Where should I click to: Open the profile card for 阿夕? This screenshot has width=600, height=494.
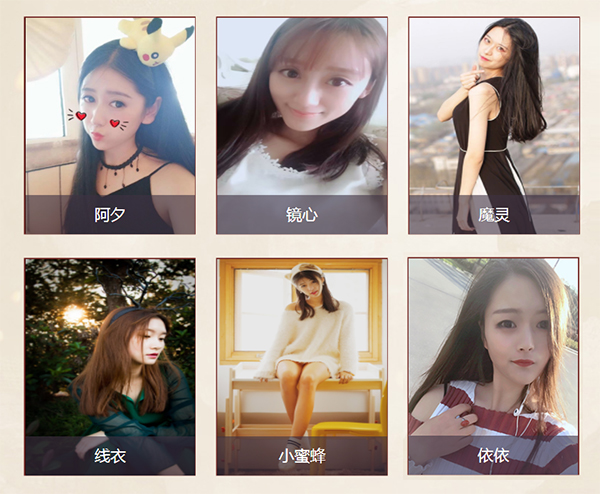(110, 125)
